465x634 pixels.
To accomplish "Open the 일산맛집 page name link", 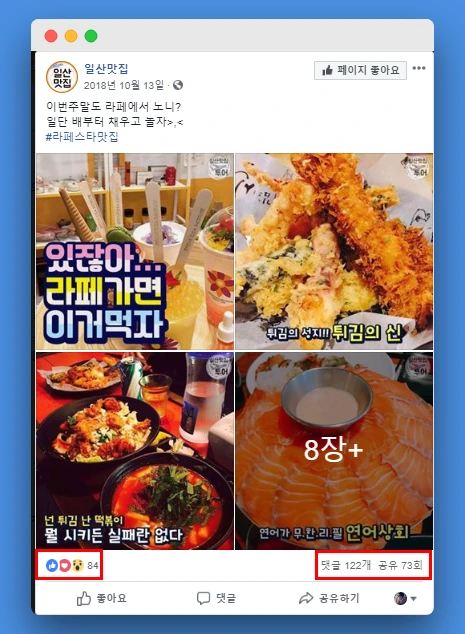I will pos(106,69).
